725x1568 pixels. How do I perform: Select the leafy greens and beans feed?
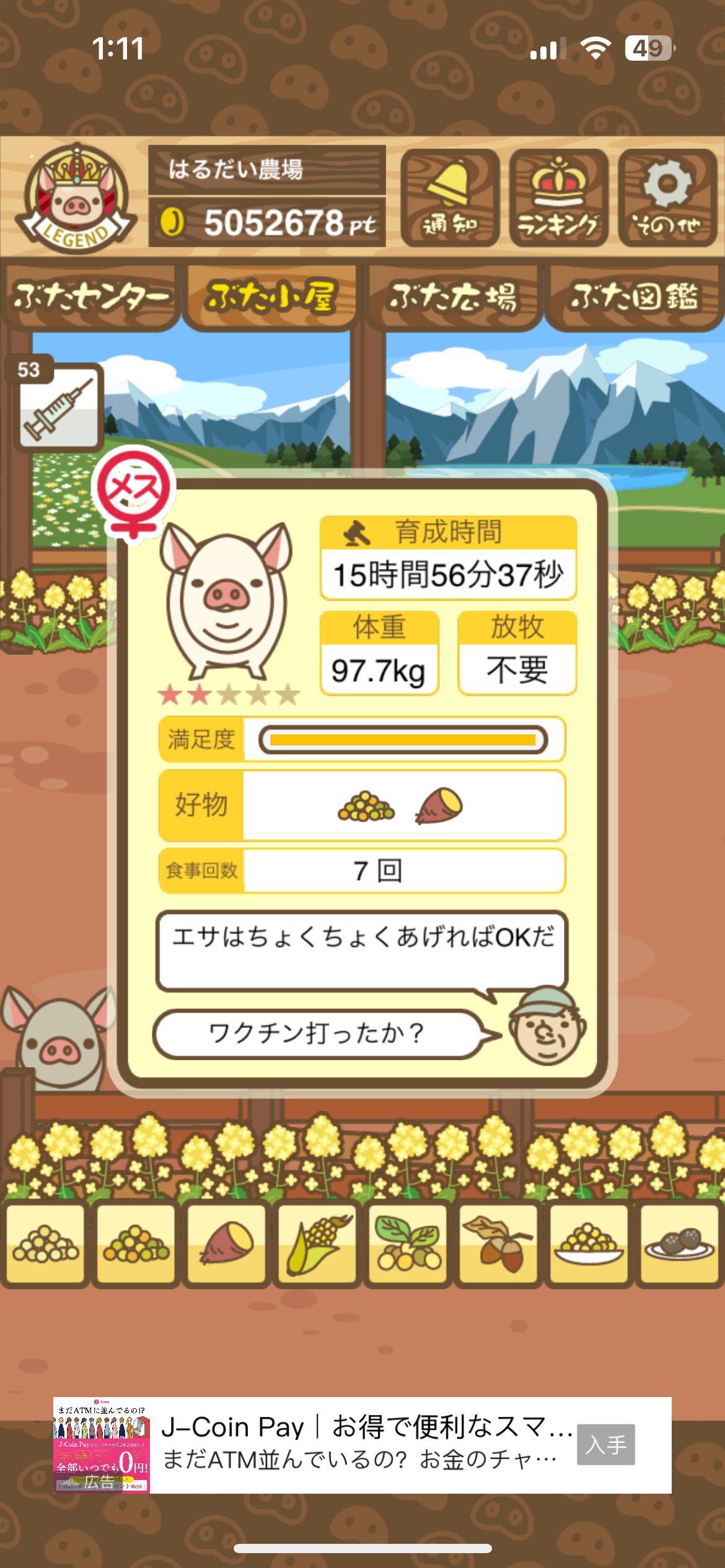coord(408,1244)
